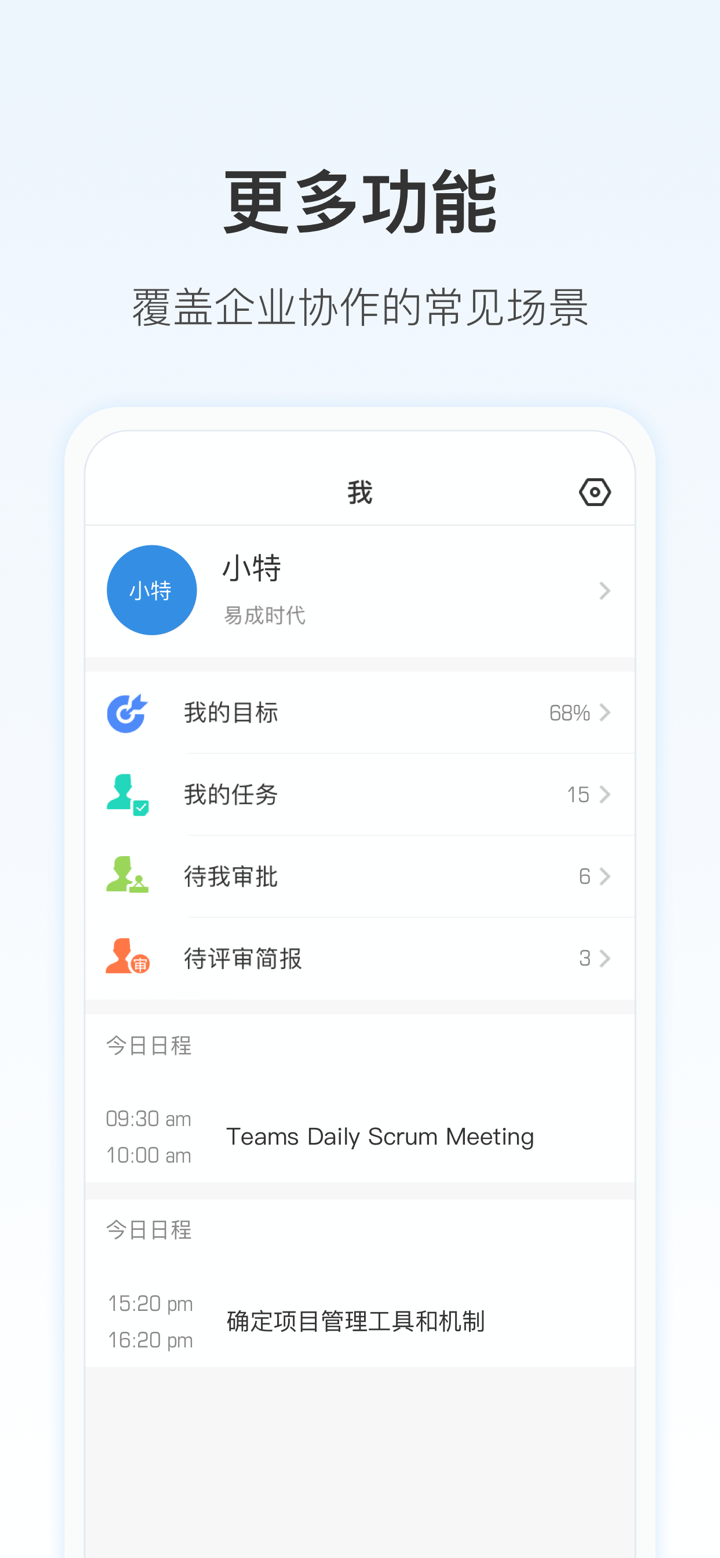Switch to the 我 tab

359,491
